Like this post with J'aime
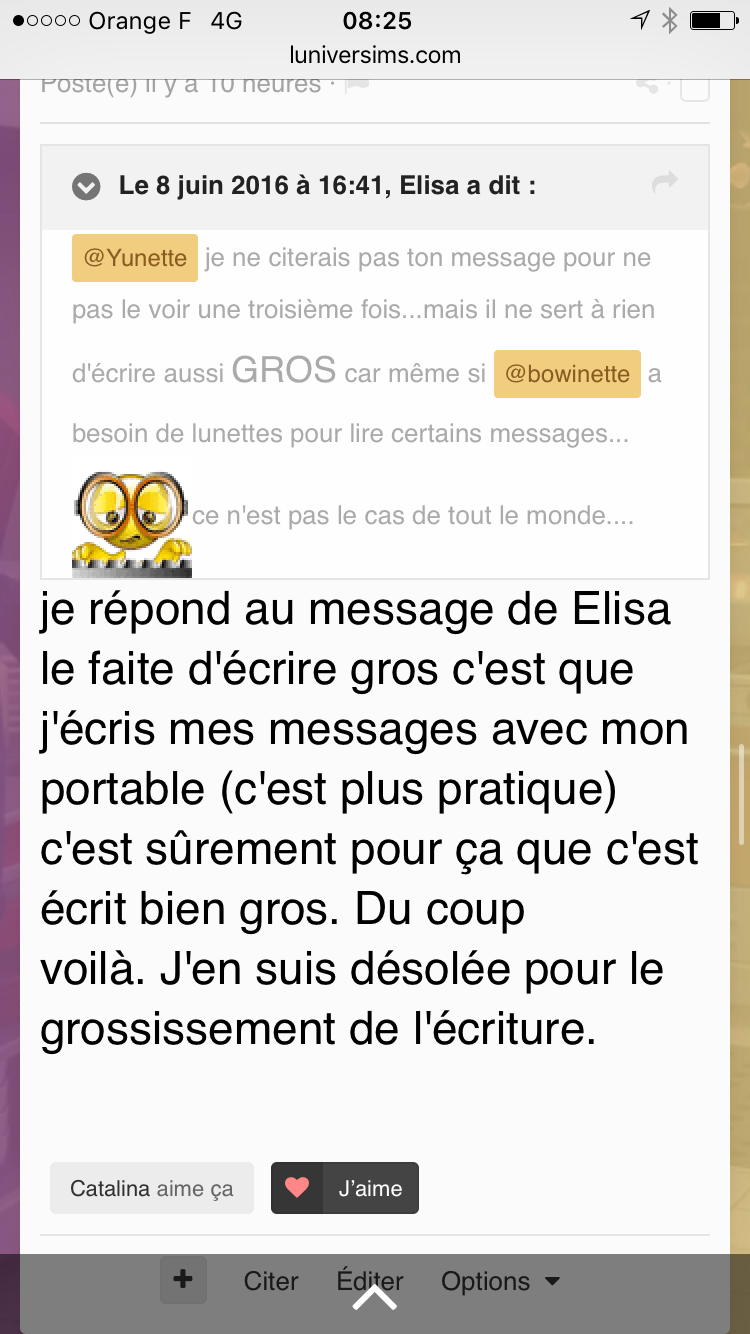 pos(345,1188)
